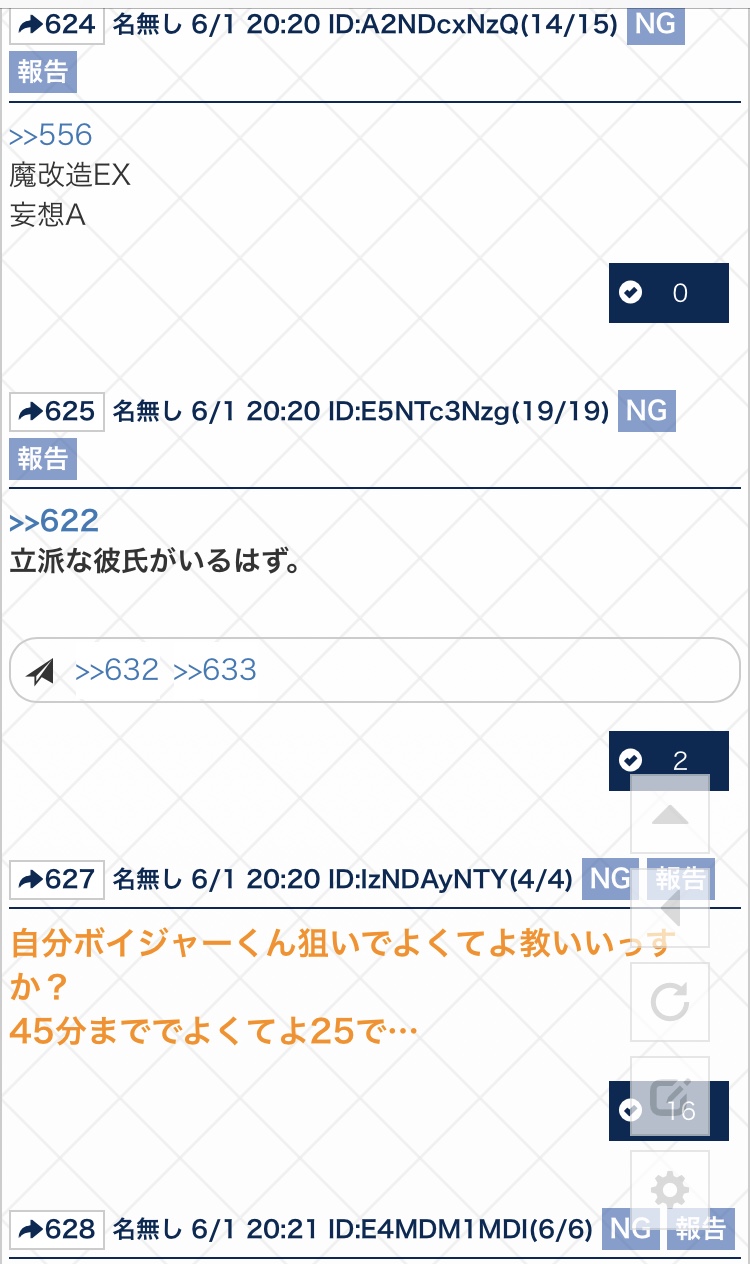Open reply >>632 to post 625
This screenshot has height=1264, width=750.
click(x=117, y=670)
